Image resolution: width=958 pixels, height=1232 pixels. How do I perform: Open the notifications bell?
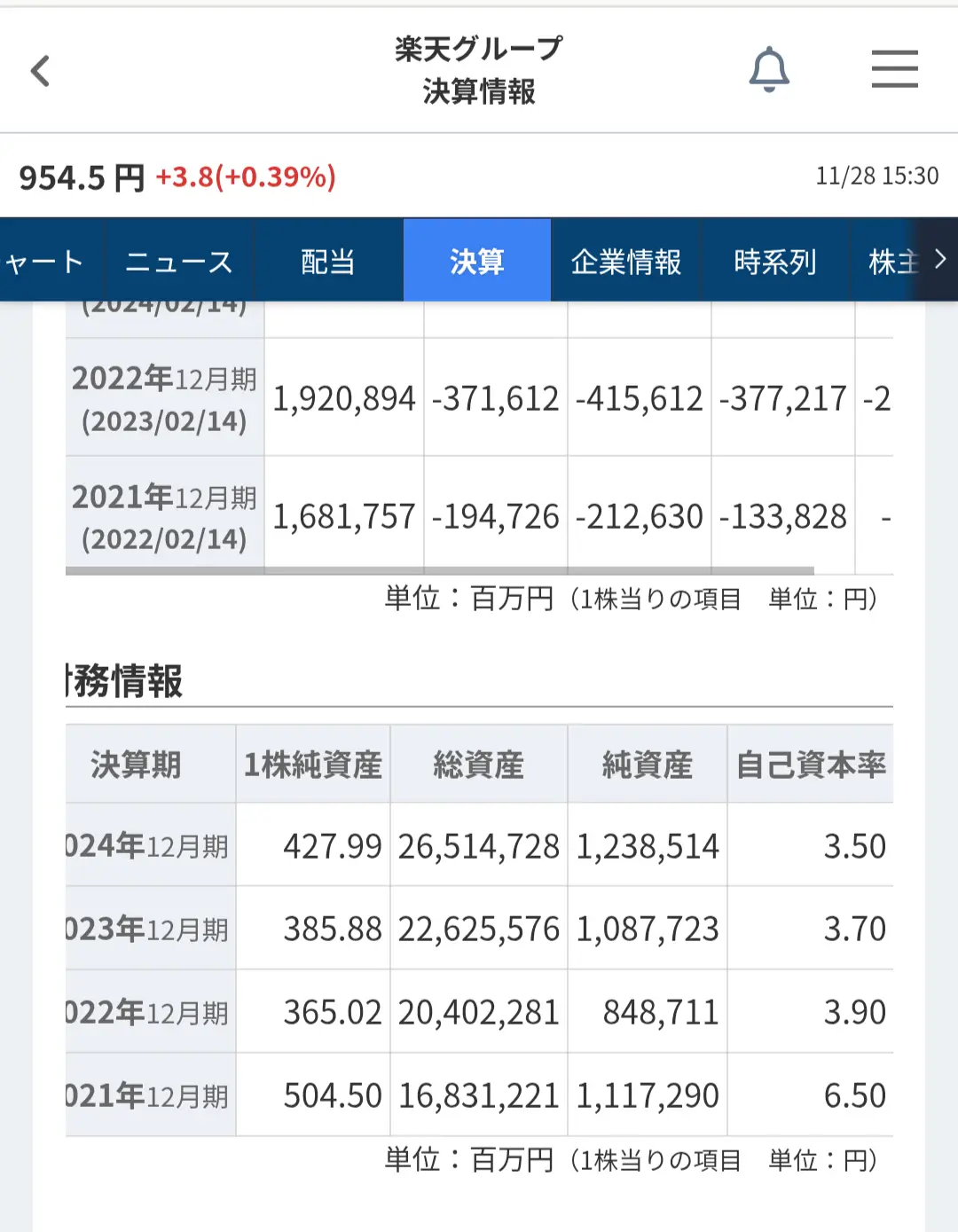pos(769,69)
